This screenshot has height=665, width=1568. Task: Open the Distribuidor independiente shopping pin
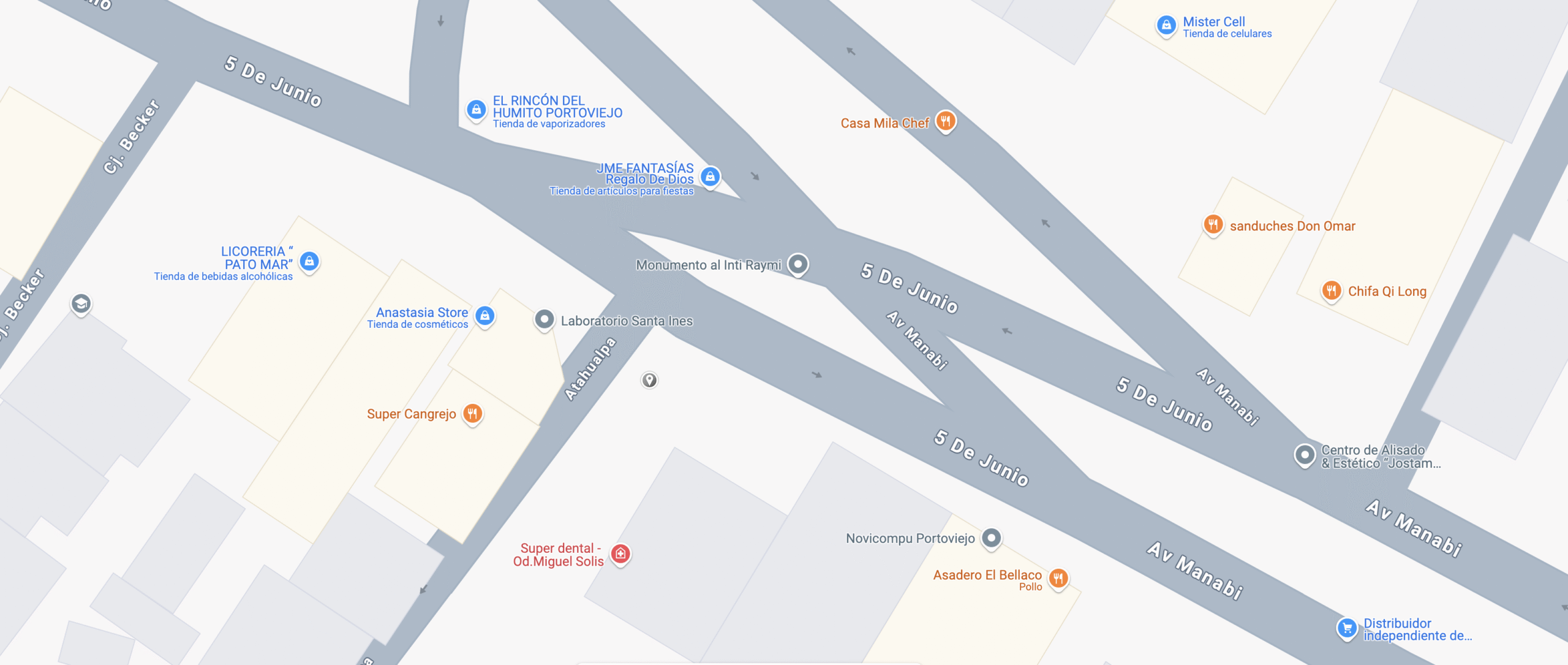point(1346,628)
